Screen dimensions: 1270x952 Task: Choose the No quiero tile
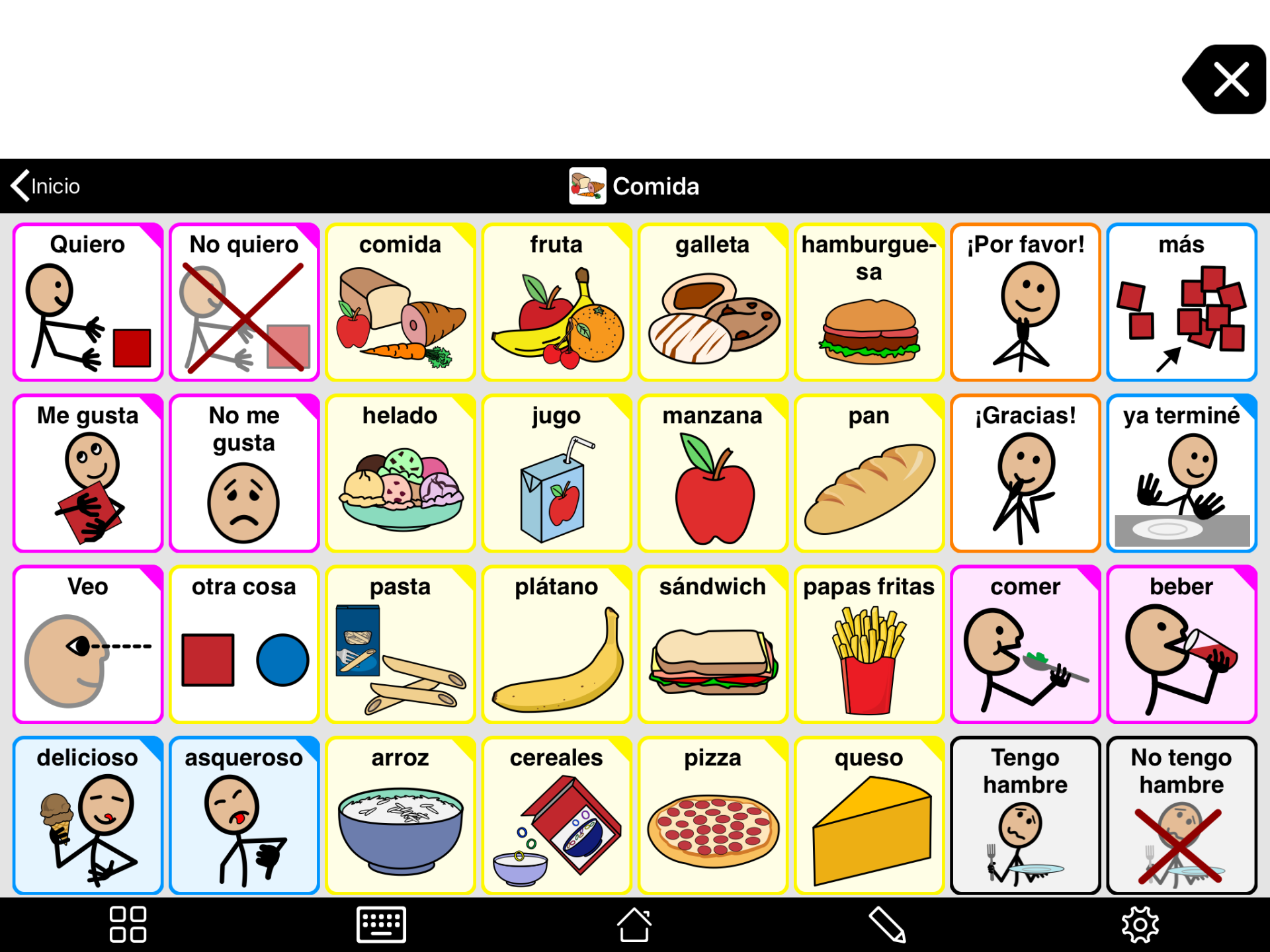tap(244, 302)
